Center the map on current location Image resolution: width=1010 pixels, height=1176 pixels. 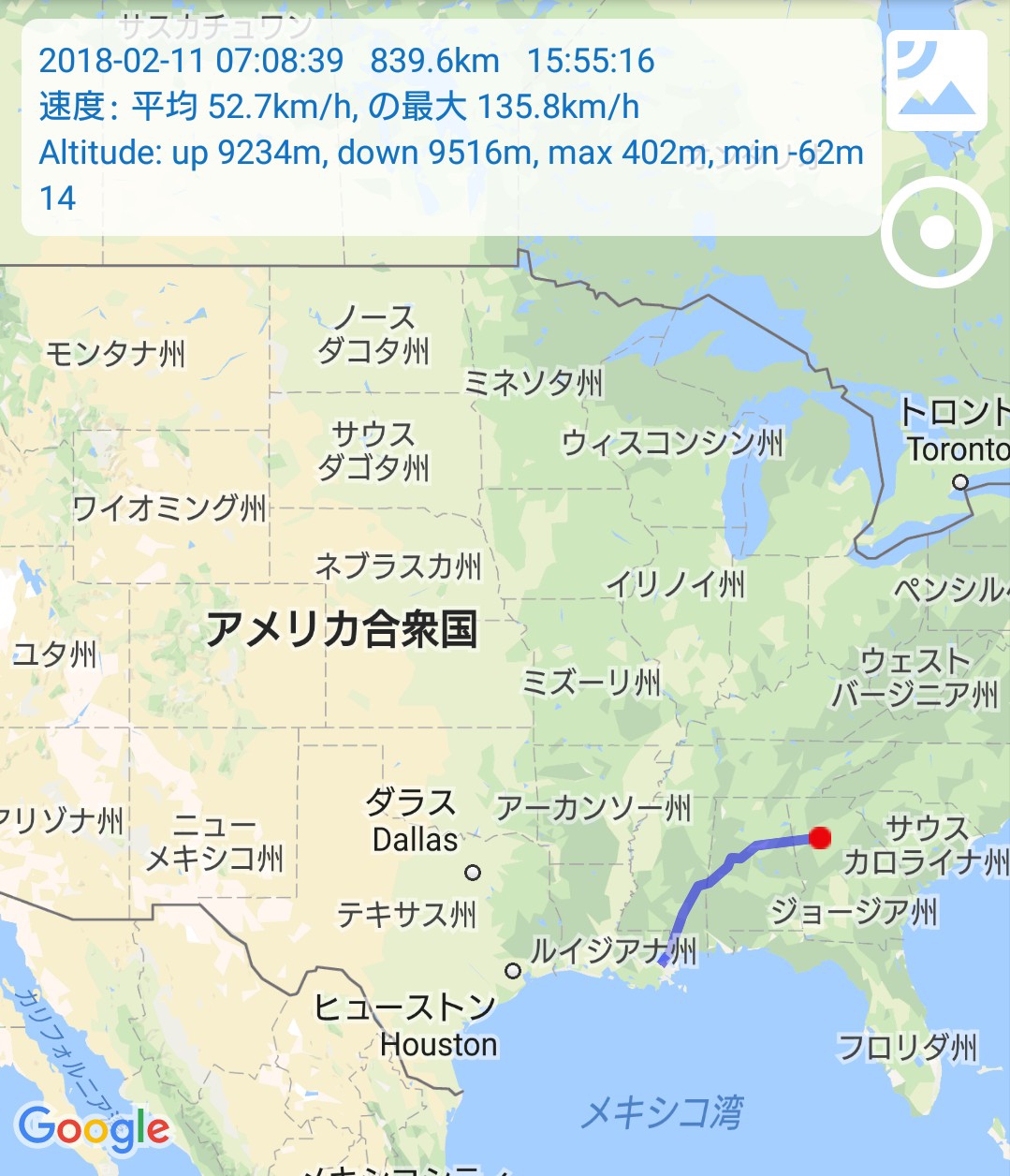pos(936,231)
